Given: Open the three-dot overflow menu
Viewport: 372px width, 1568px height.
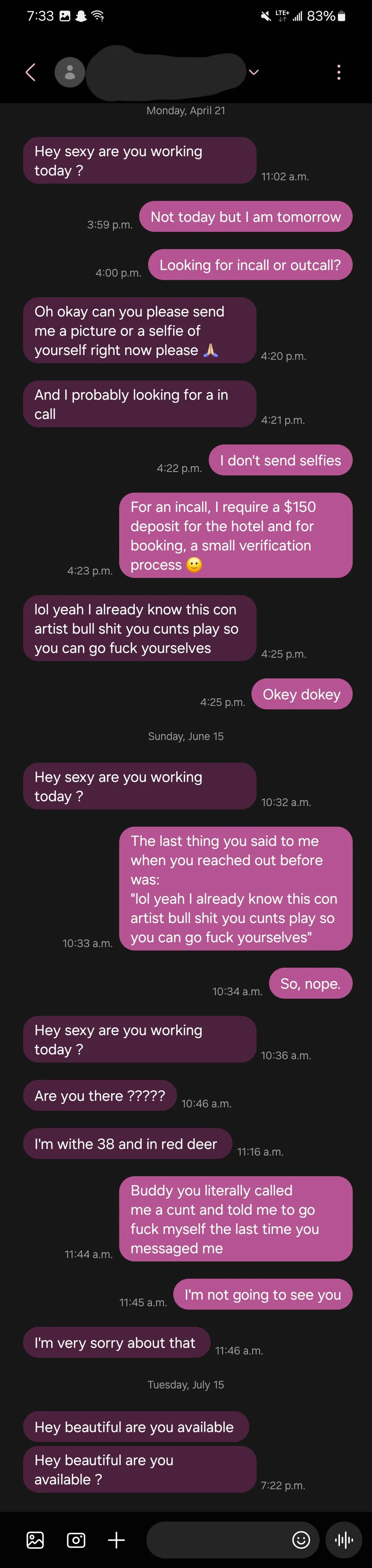Looking at the screenshot, I should (x=339, y=73).
